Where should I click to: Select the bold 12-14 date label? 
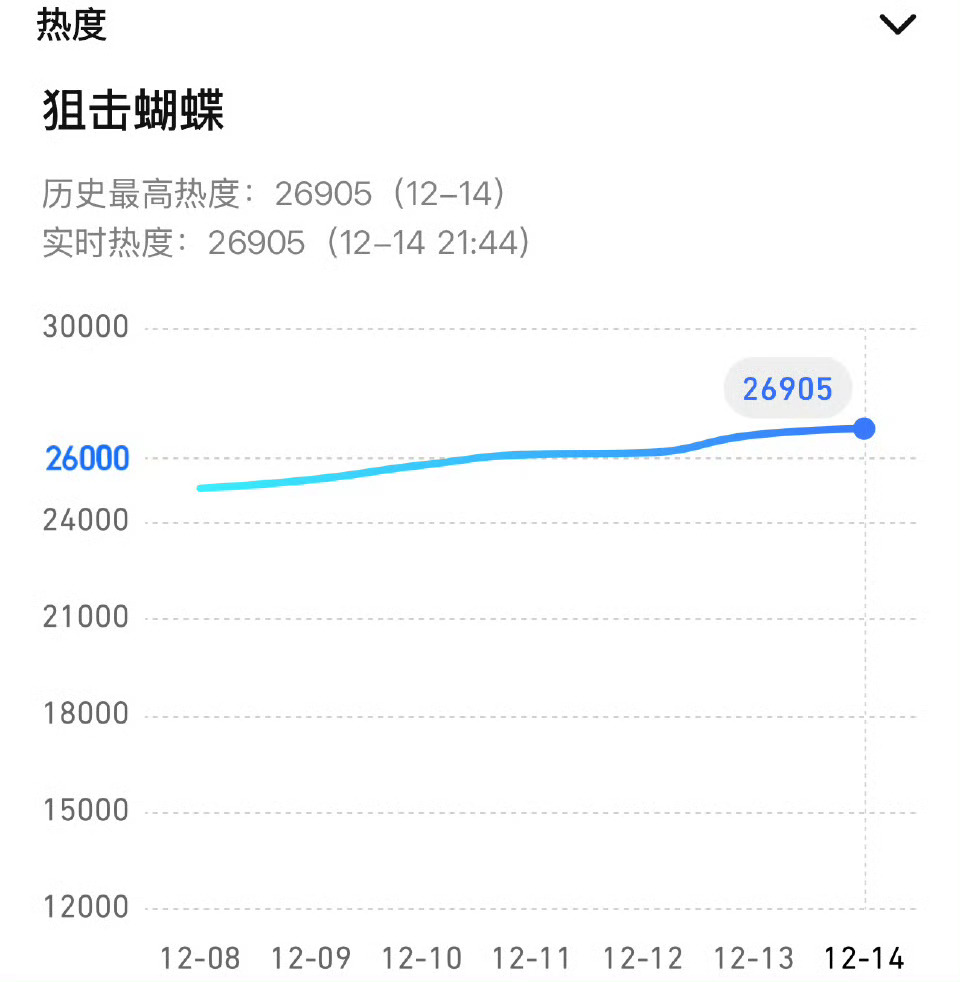[864, 958]
